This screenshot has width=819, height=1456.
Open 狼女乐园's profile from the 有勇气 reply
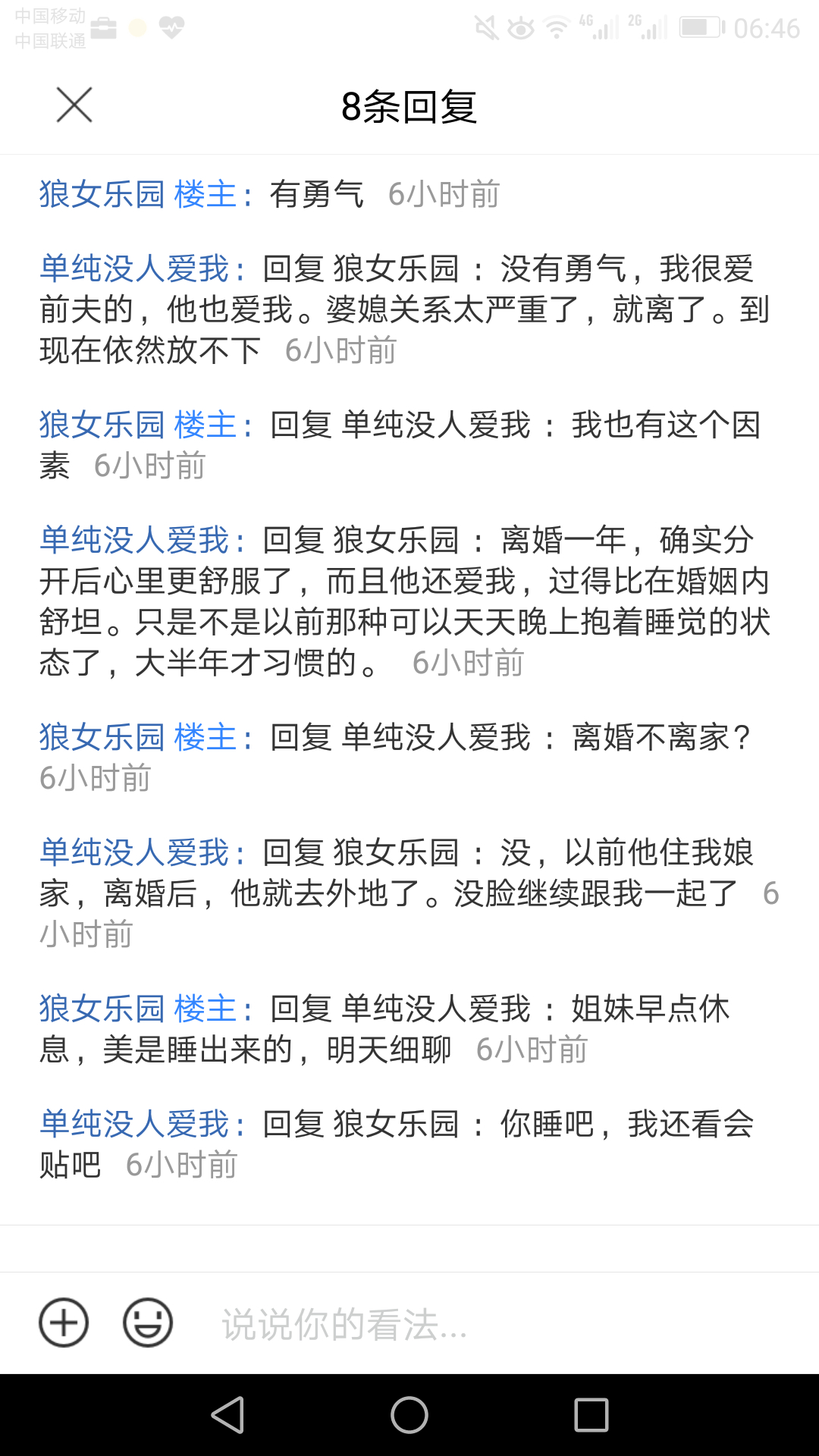(102, 194)
